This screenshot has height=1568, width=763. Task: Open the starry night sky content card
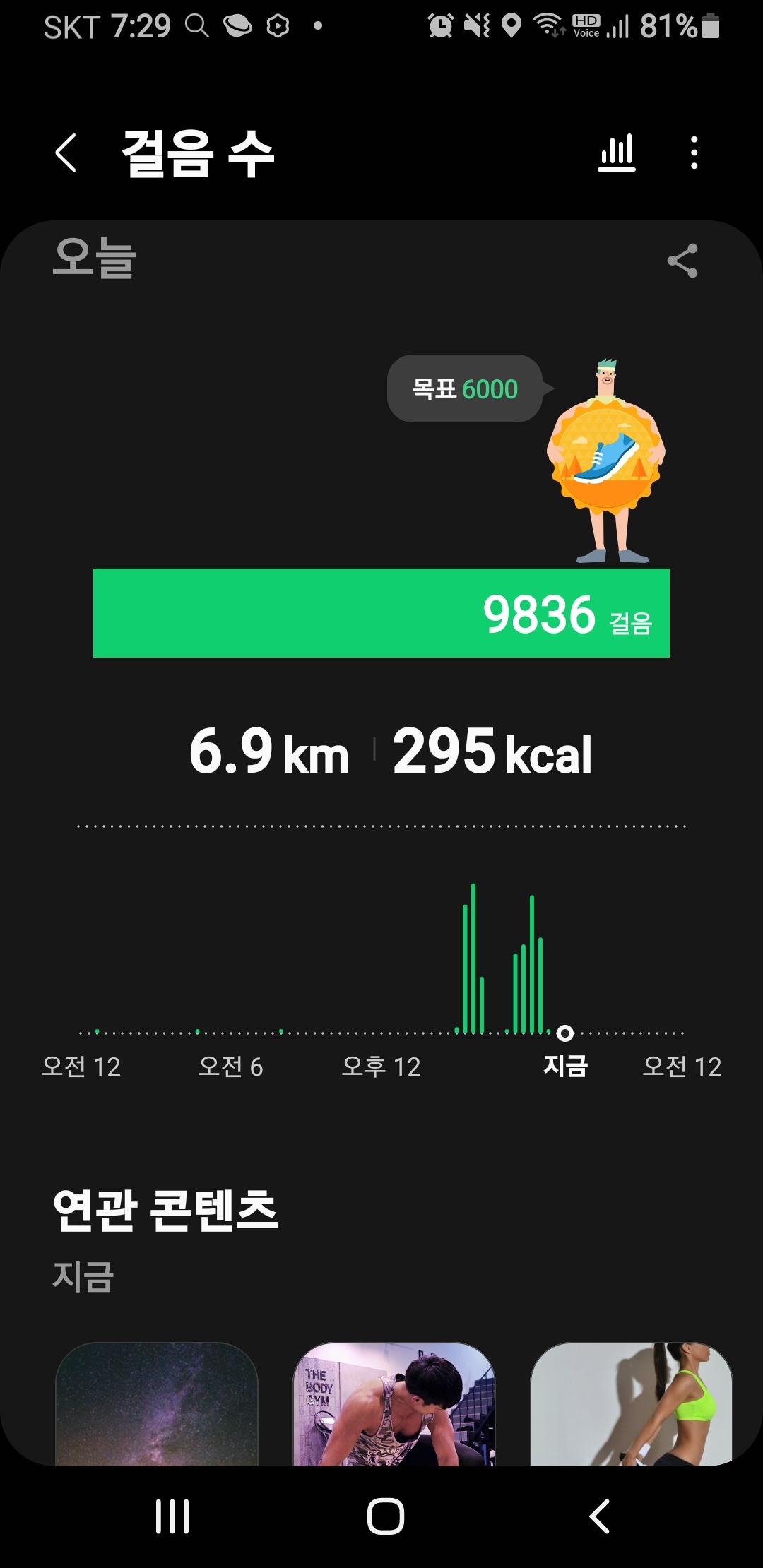(x=157, y=1404)
